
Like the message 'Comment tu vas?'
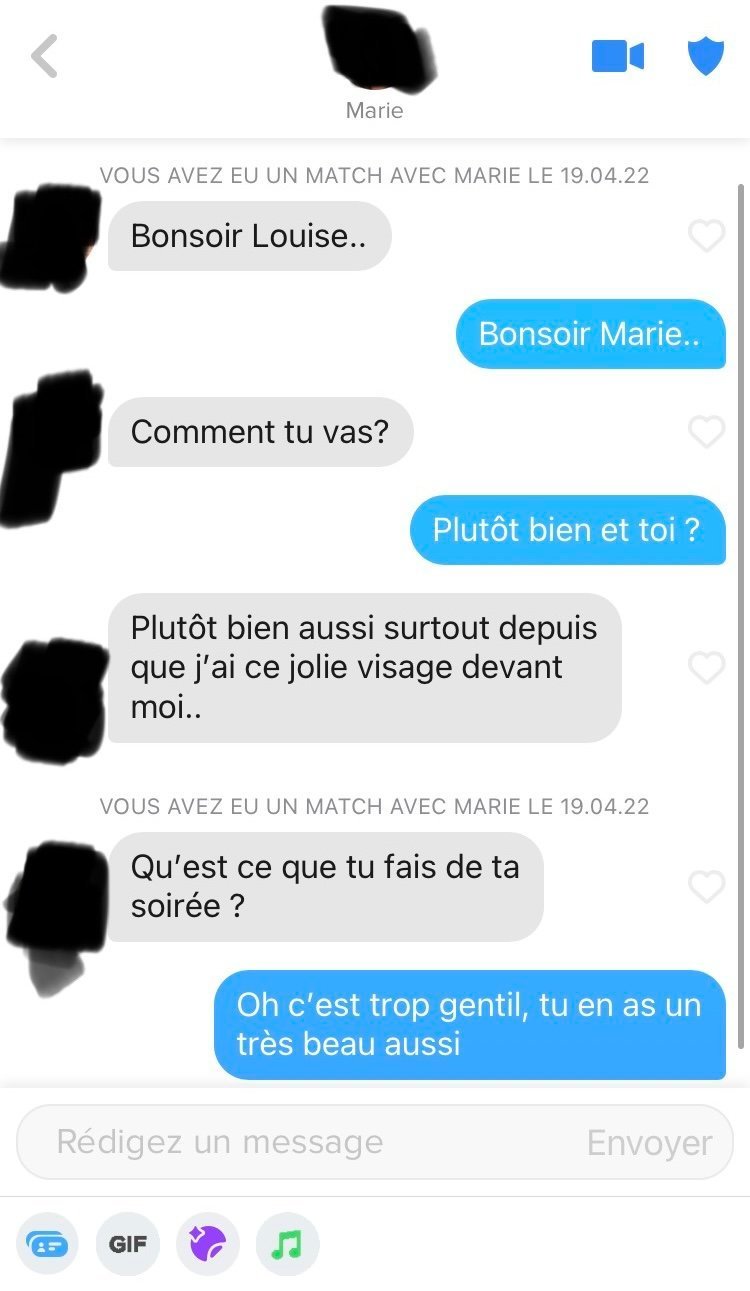pos(707,432)
